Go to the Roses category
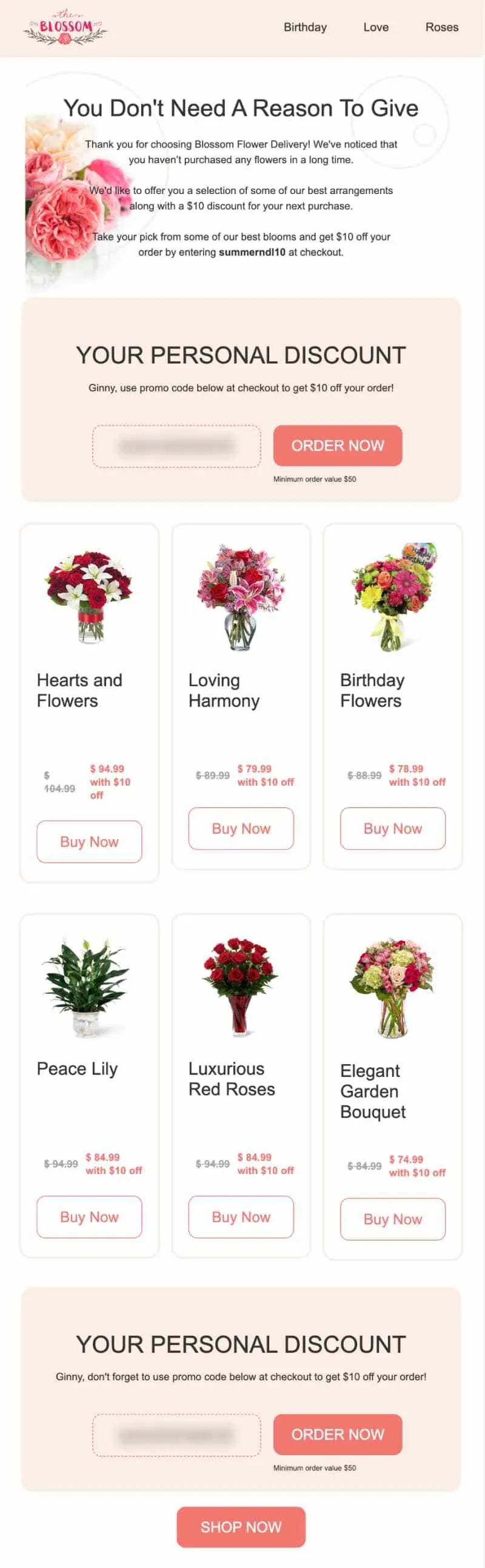Image resolution: width=485 pixels, height=1568 pixels. (441, 27)
